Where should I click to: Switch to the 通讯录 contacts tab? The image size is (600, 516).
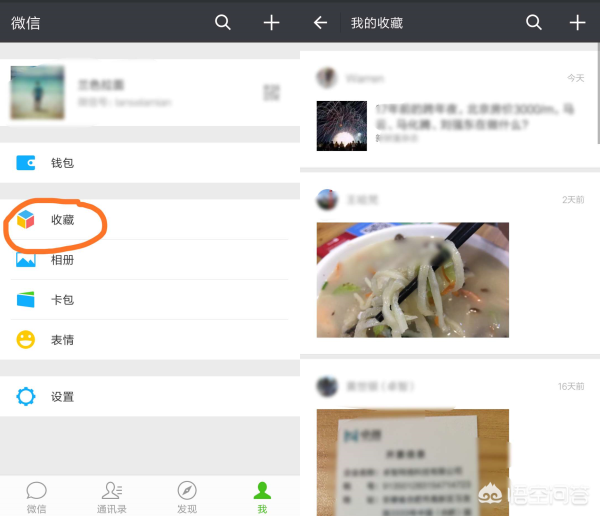pos(112,496)
